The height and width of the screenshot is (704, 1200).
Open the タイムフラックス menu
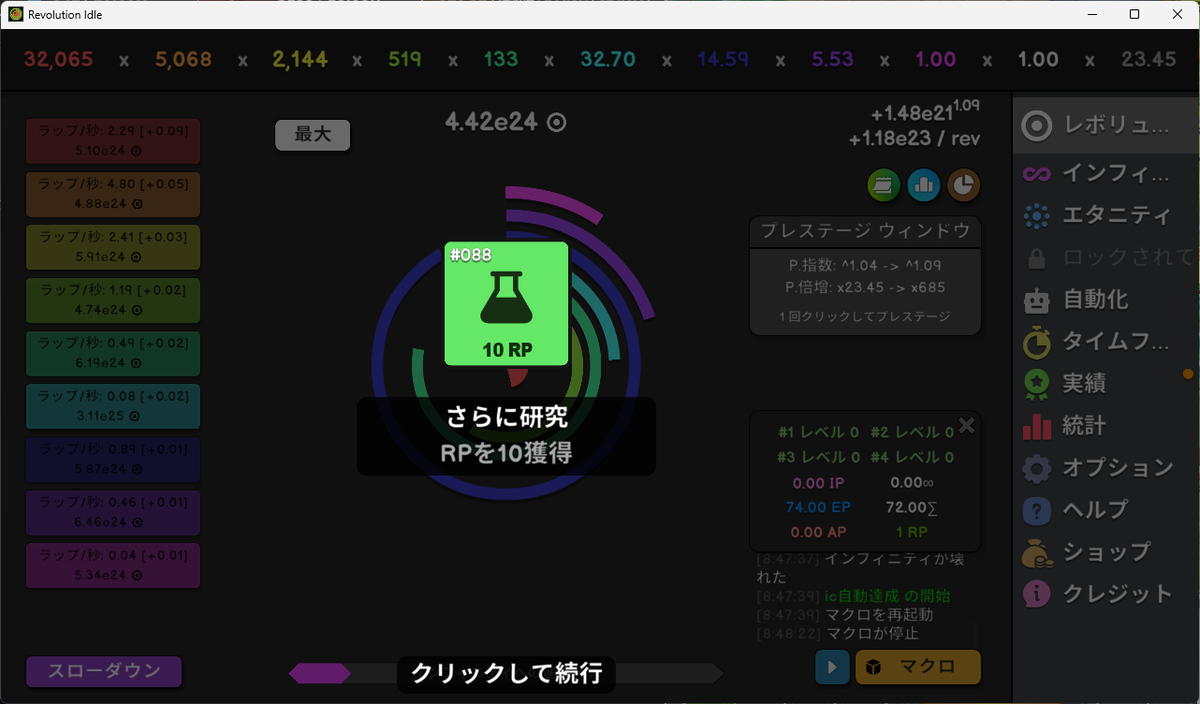point(1106,341)
